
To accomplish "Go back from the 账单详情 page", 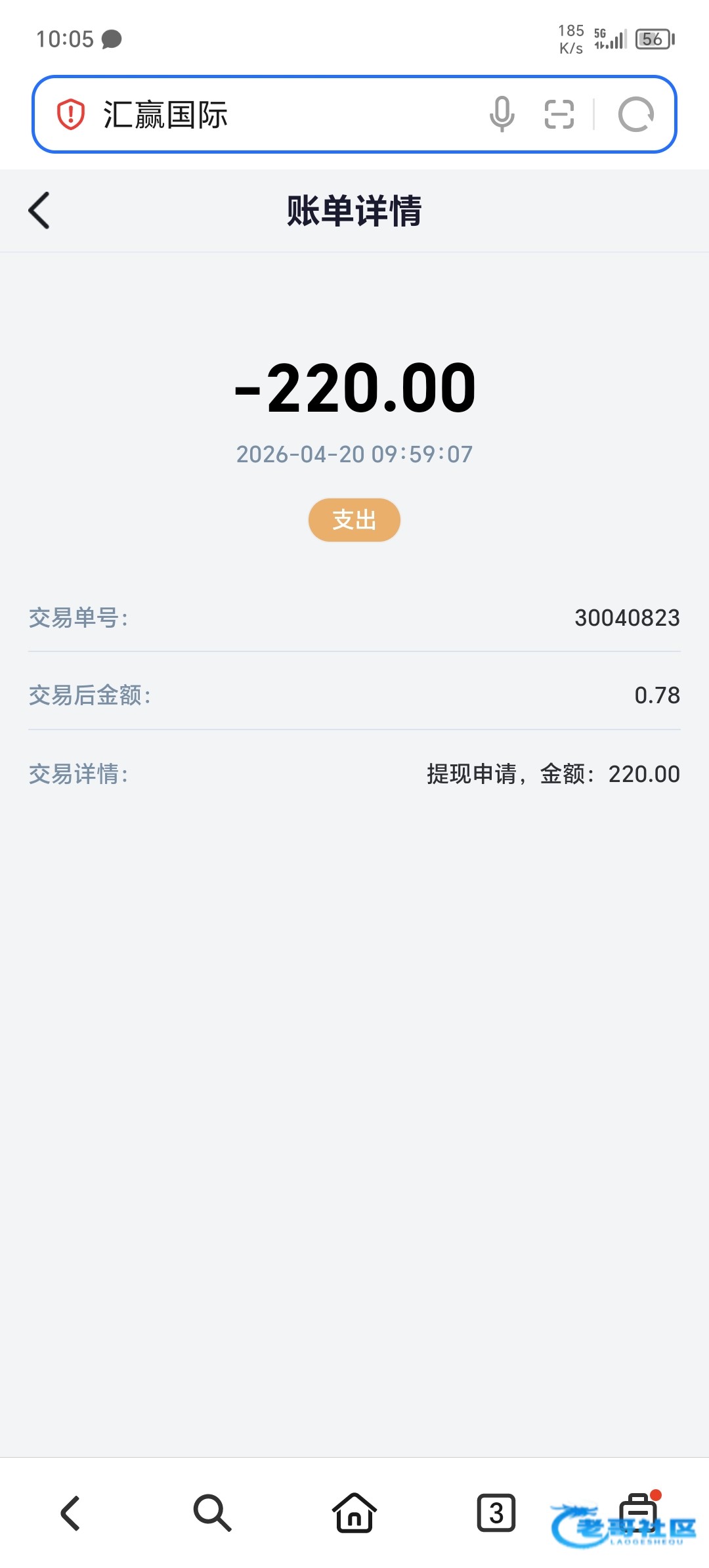I will [x=39, y=211].
